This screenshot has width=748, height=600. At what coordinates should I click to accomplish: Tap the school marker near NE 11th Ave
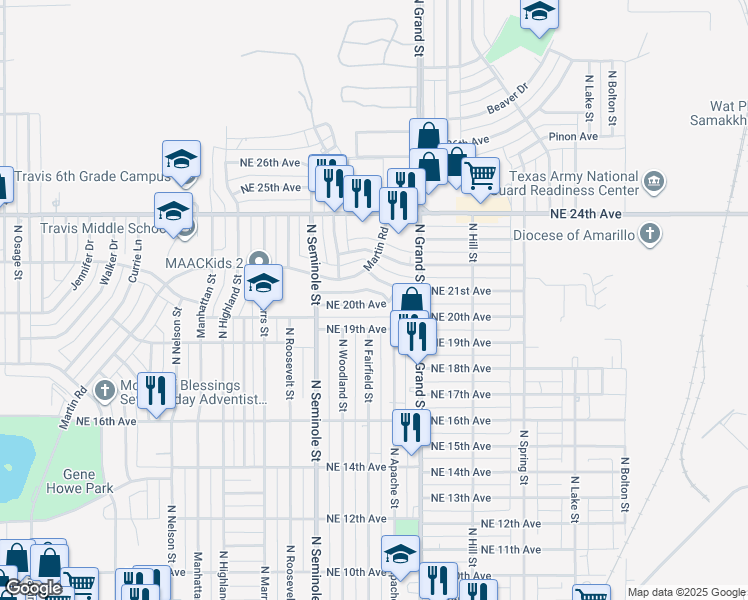400,554
